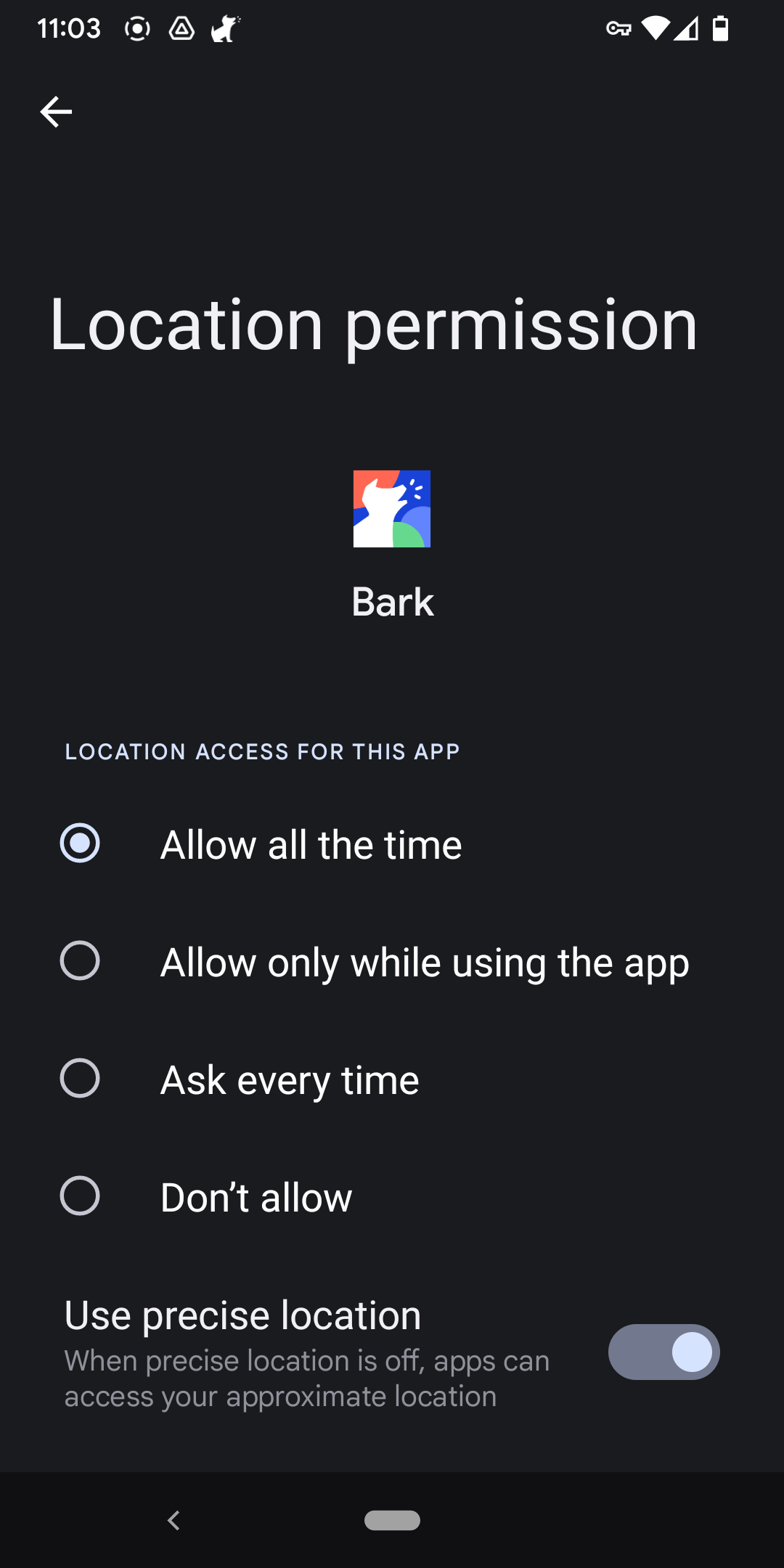Tap the Bark app name label
The image size is (784, 1568).
(392, 601)
